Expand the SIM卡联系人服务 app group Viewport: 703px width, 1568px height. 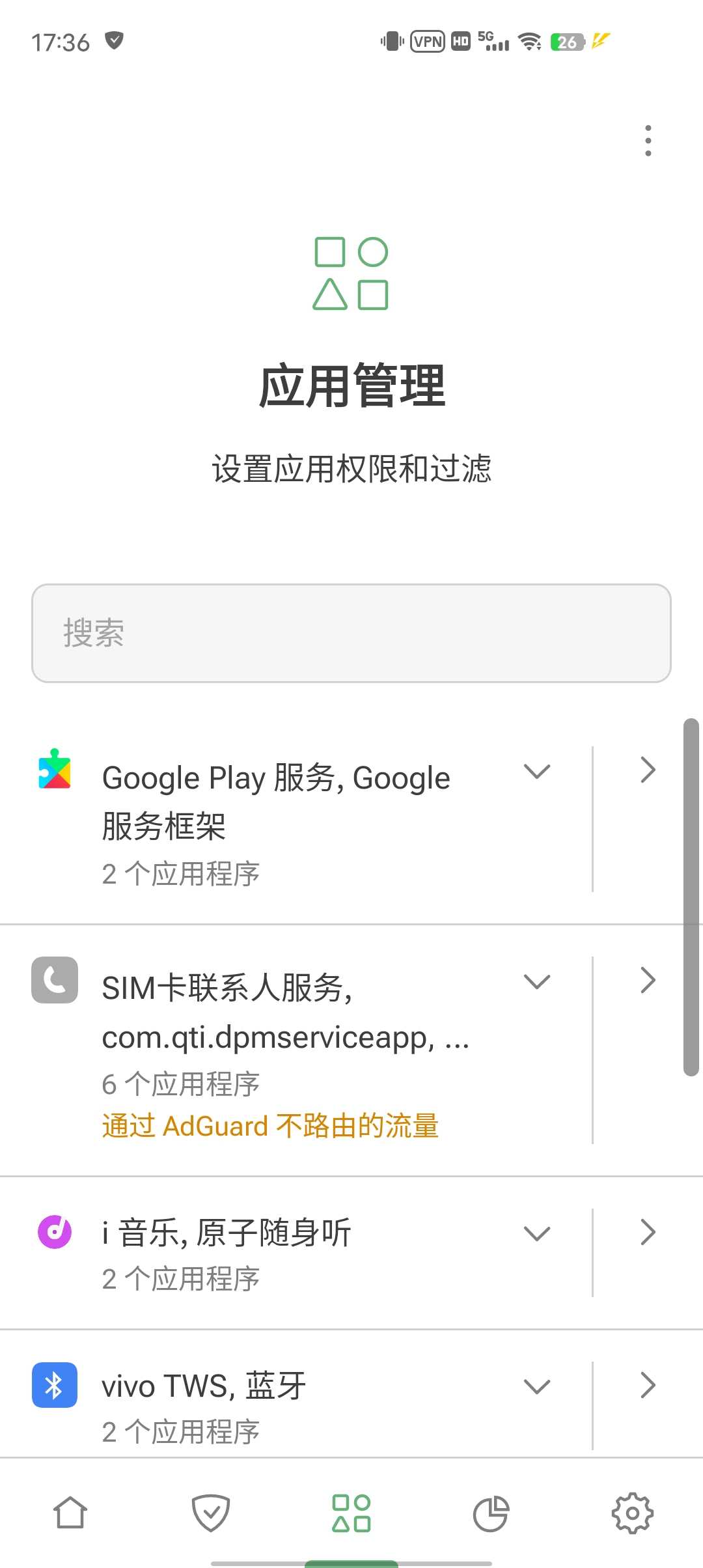point(537,982)
